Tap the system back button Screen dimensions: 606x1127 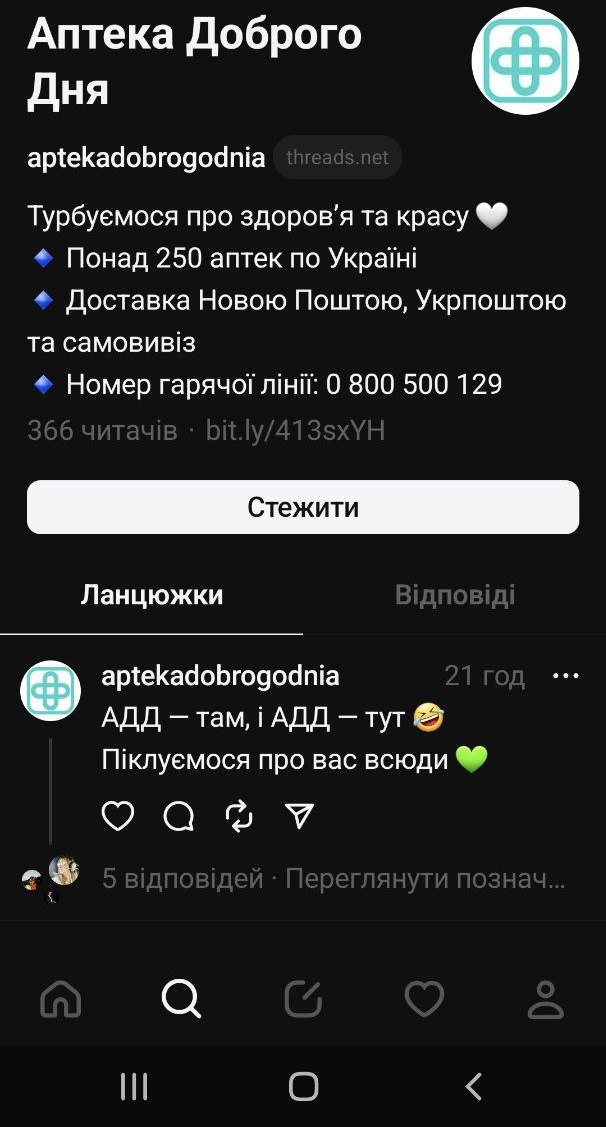point(474,1086)
